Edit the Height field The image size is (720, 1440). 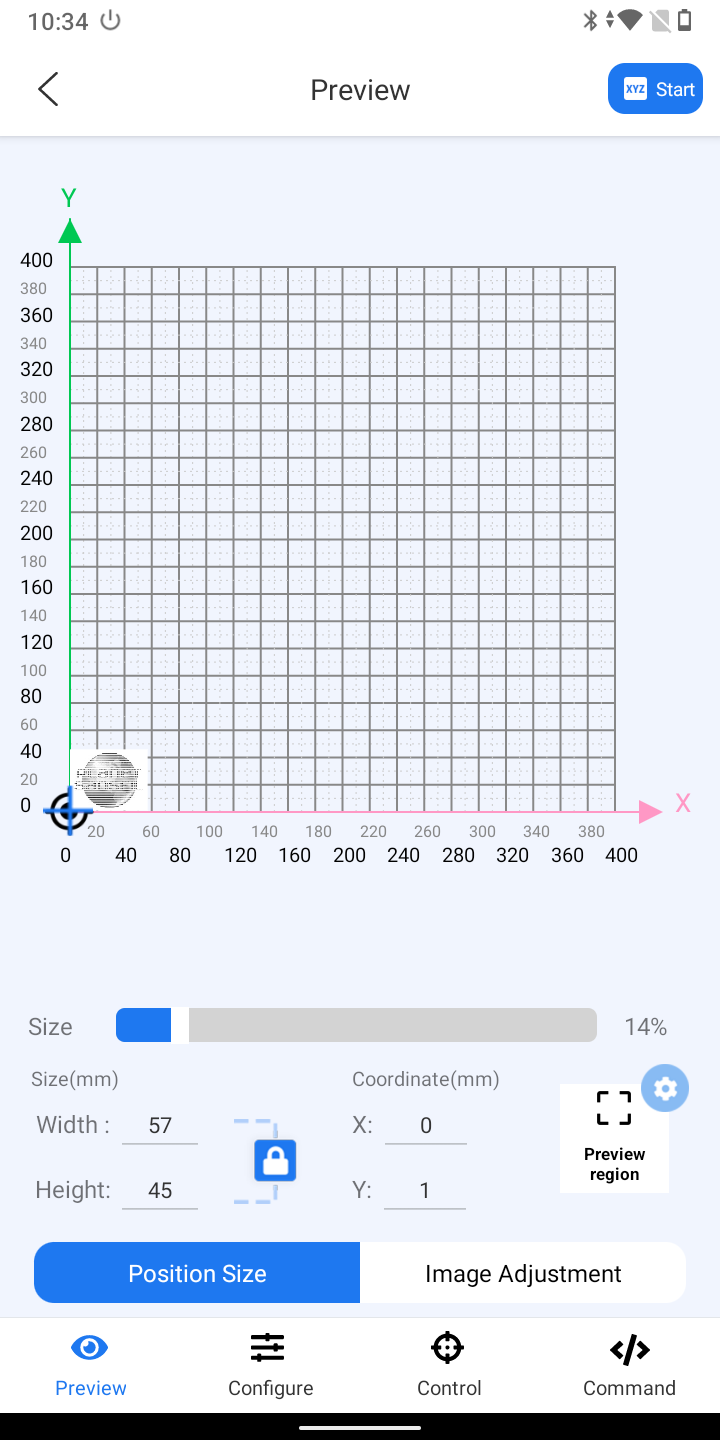pos(160,1191)
